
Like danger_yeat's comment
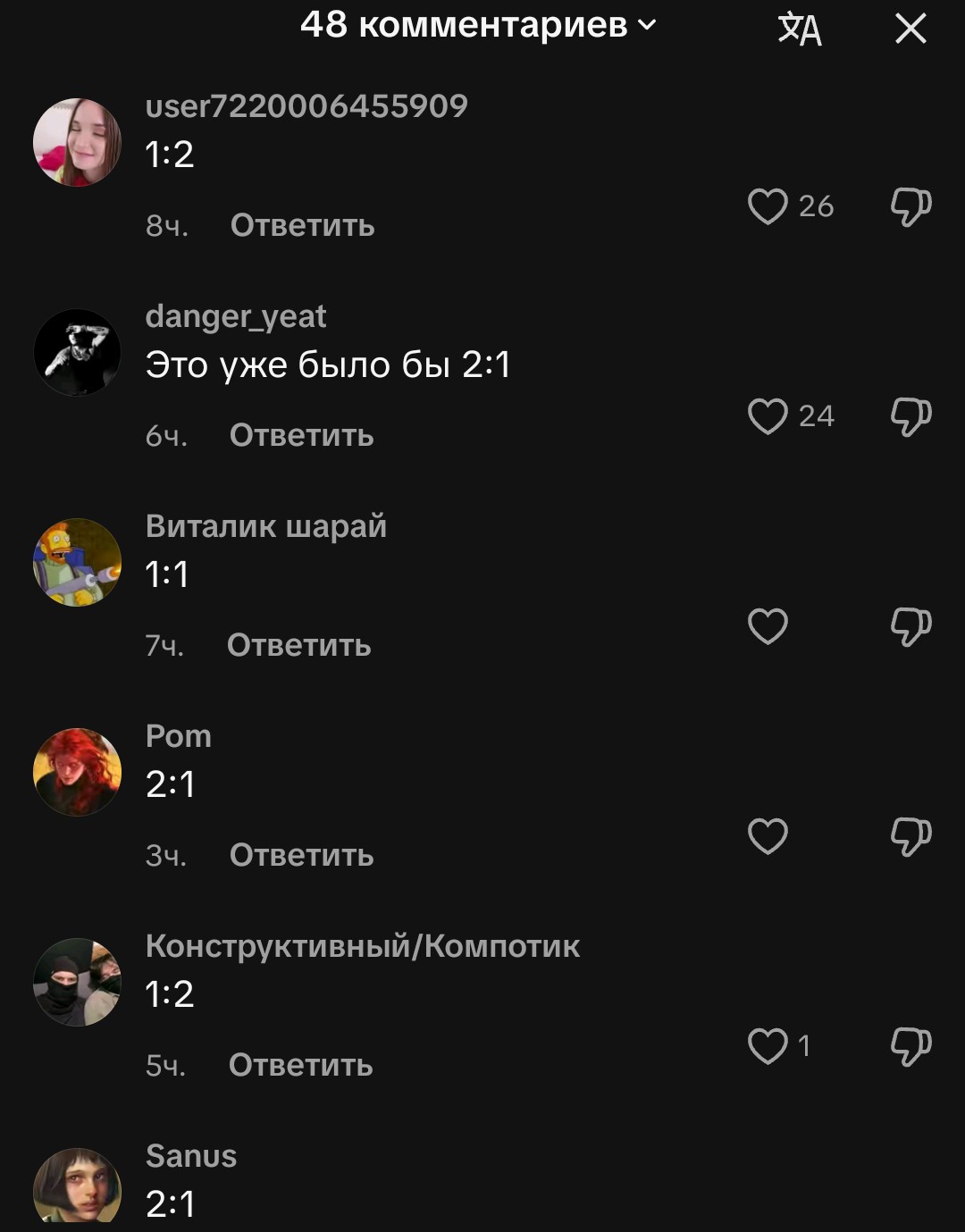click(768, 416)
